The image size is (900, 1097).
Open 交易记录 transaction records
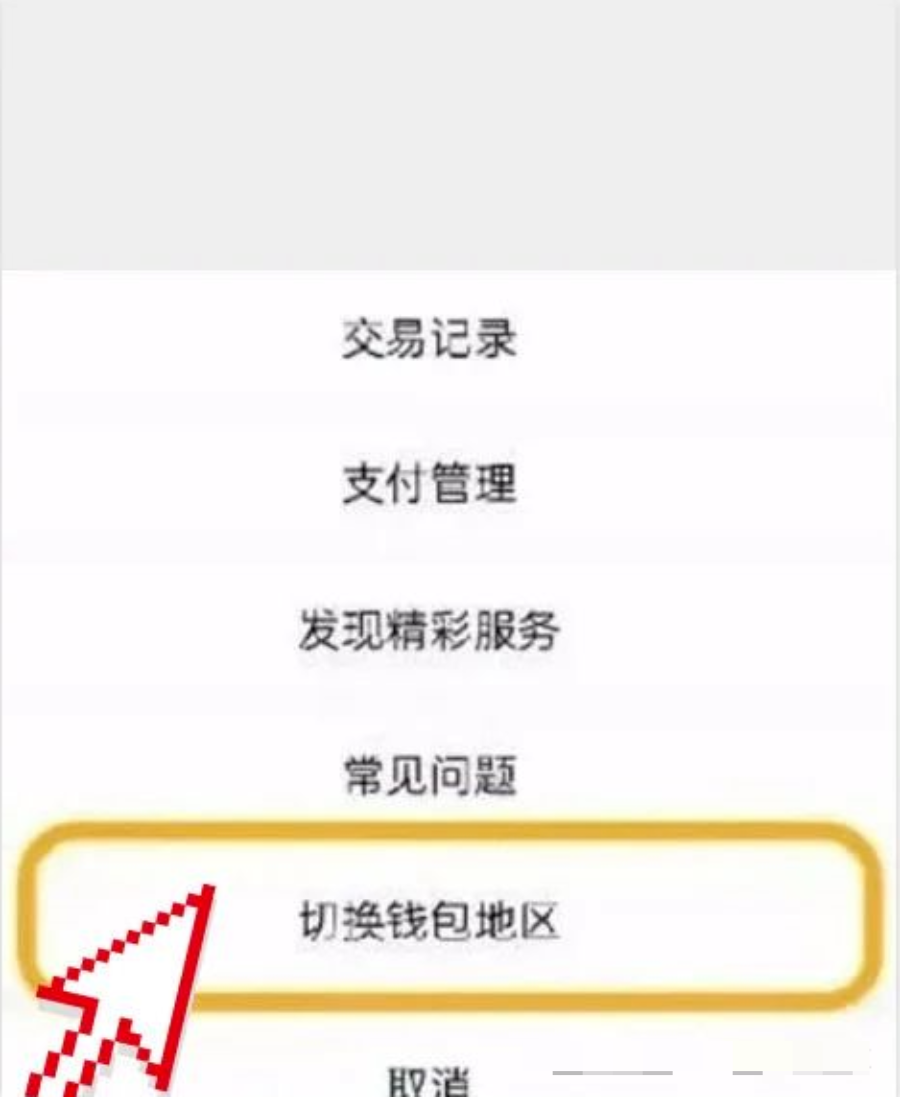pos(430,341)
